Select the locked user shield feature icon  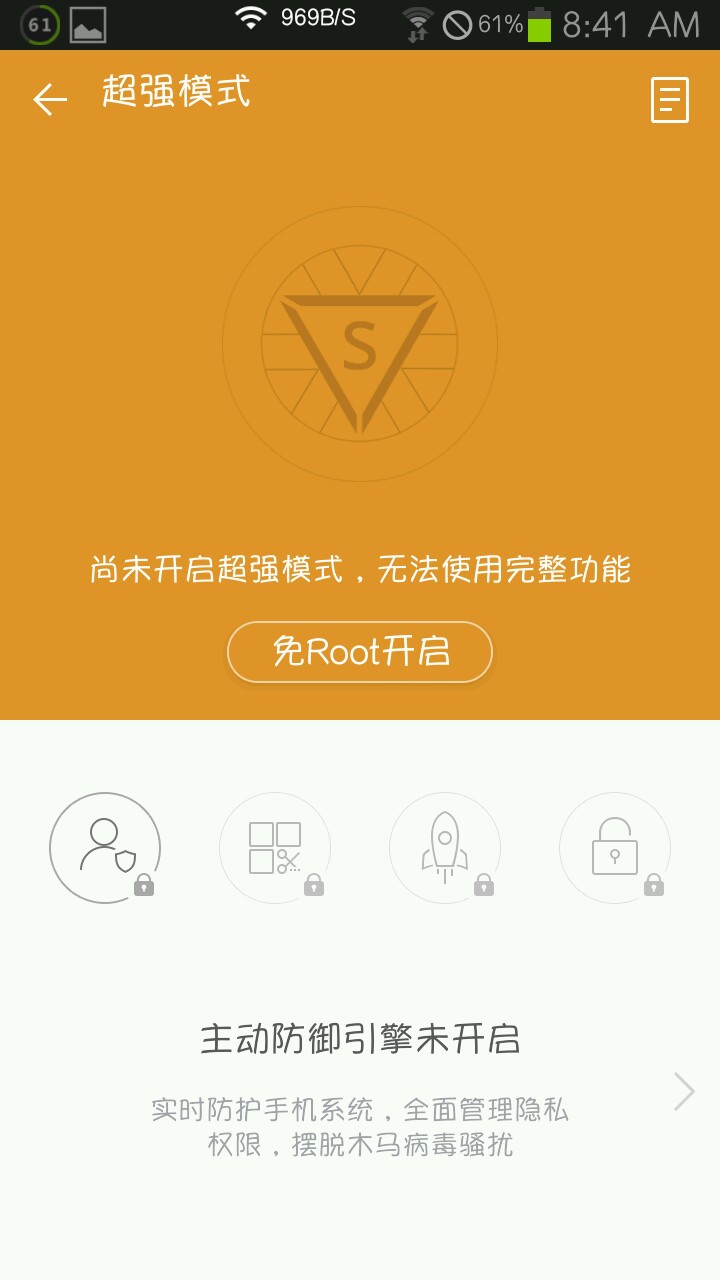point(105,848)
